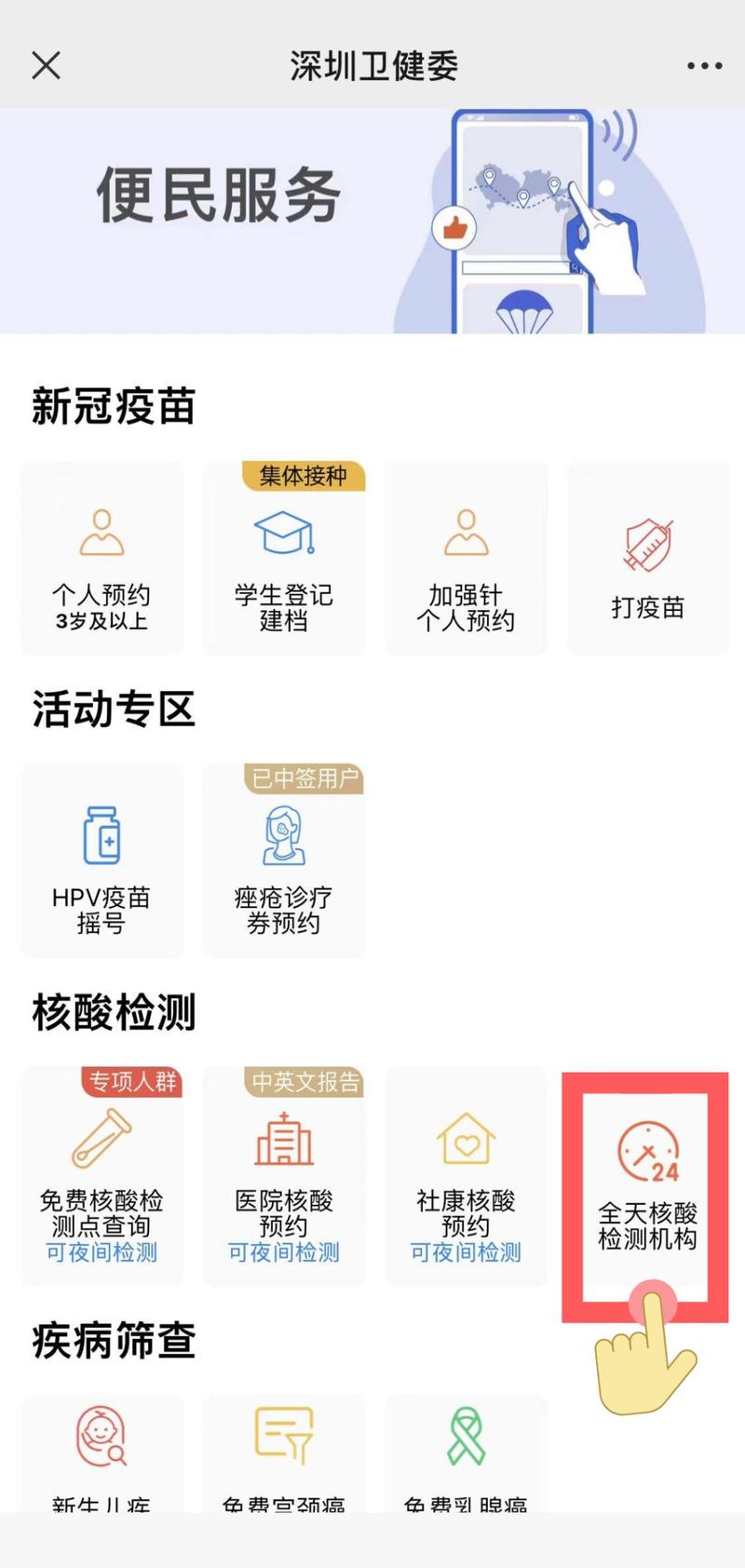Enter HPV疫苗摇号 lottery
This screenshot has height=1568, width=745.
pyautogui.click(x=102, y=861)
